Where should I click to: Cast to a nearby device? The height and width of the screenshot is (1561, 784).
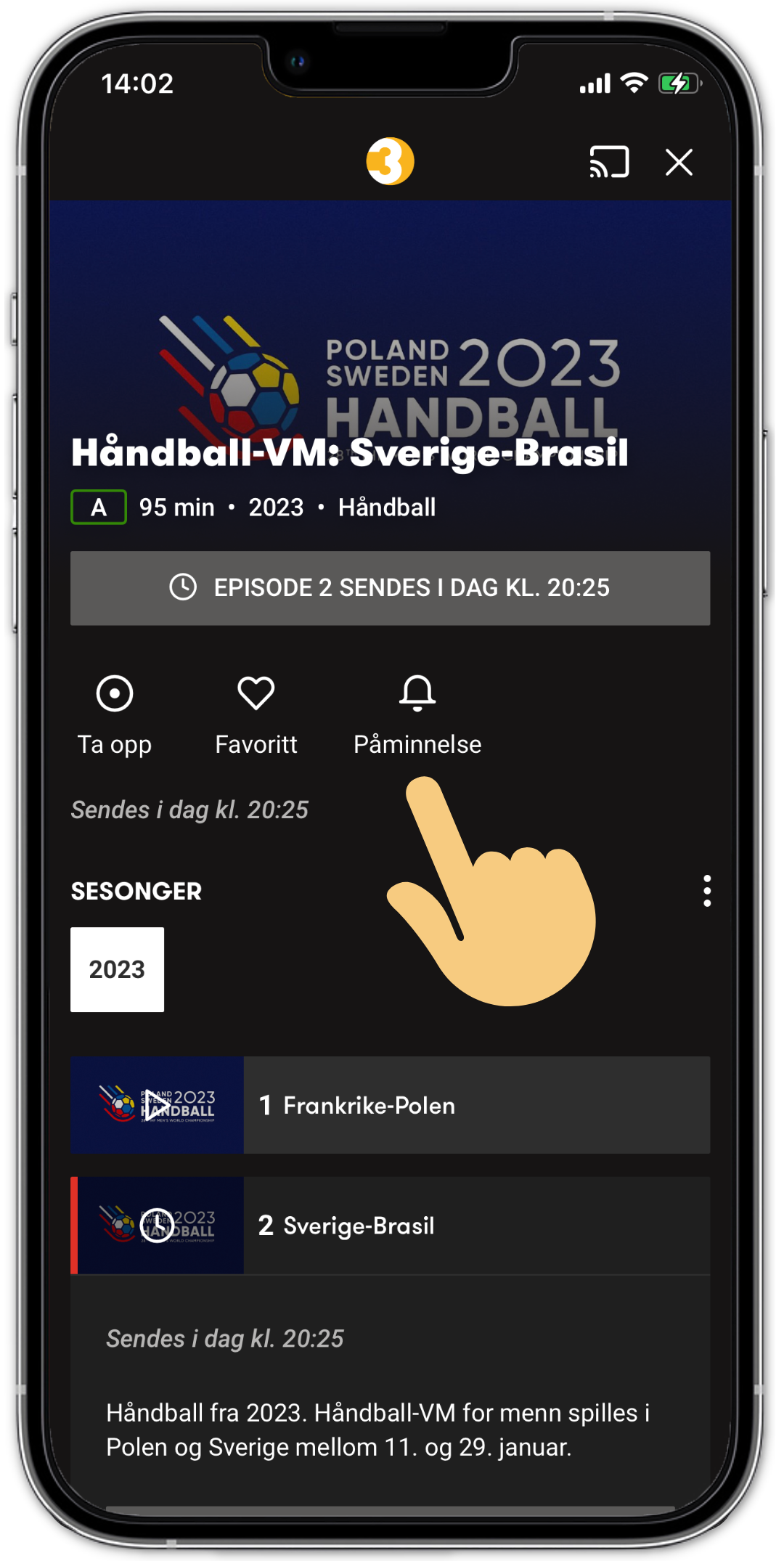click(x=609, y=162)
